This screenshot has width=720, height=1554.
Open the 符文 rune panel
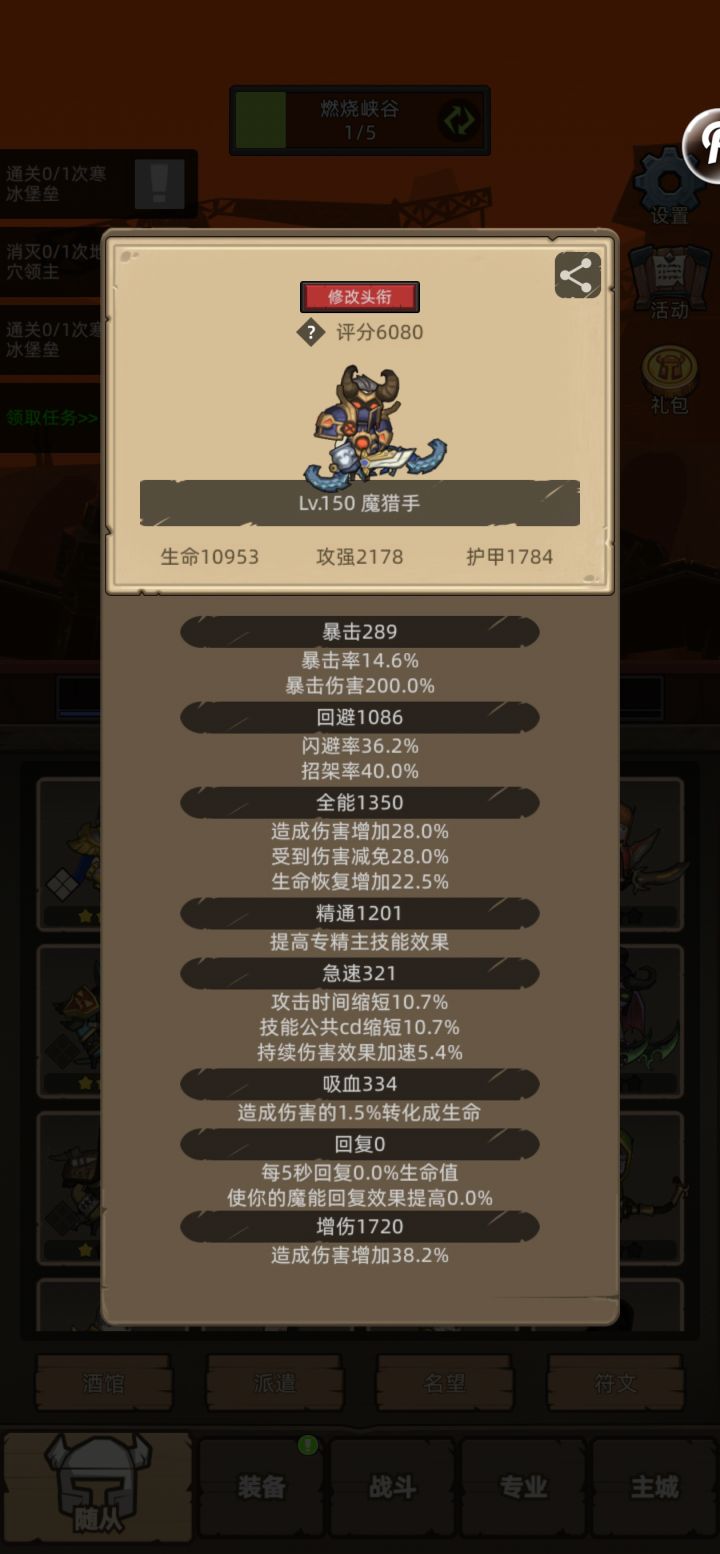pos(614,1386)
